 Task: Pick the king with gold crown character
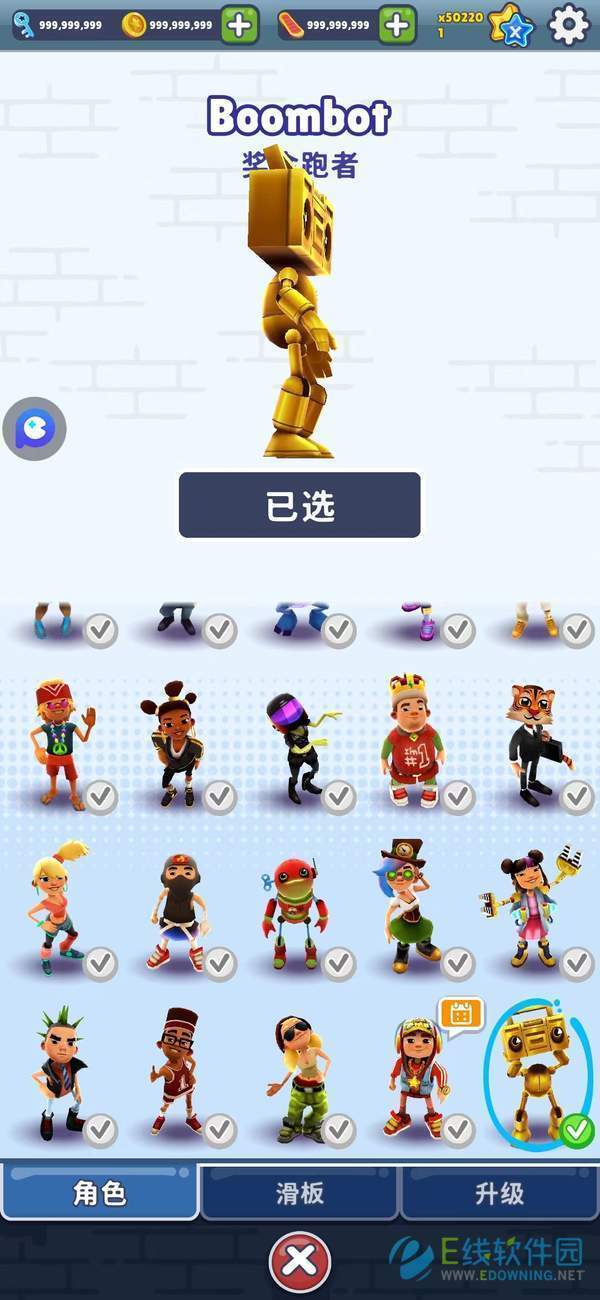click(x=412, y=740)
